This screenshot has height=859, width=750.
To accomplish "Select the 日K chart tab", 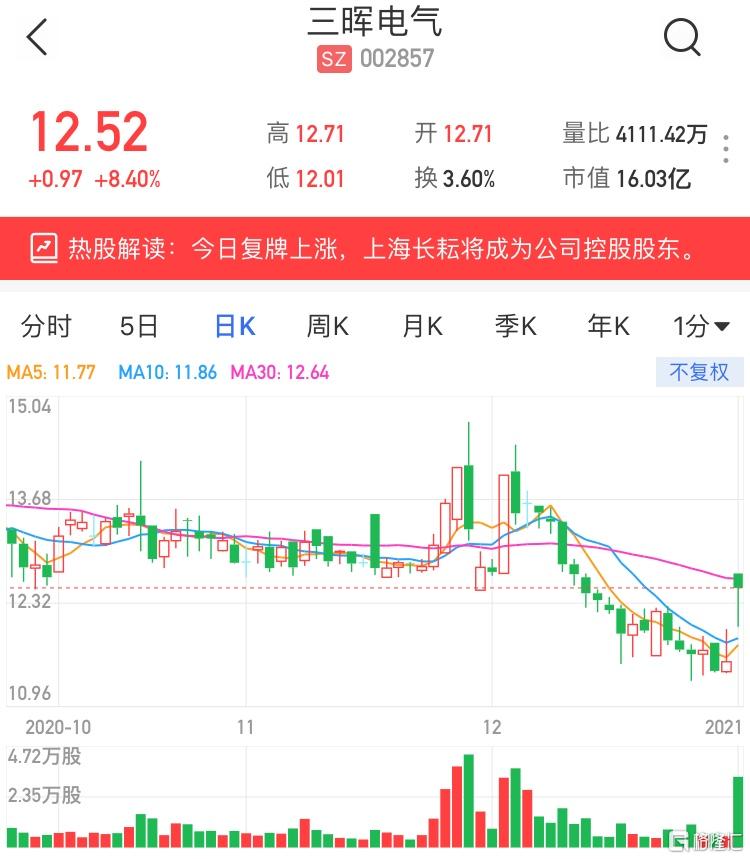I will tap(235, 326).
